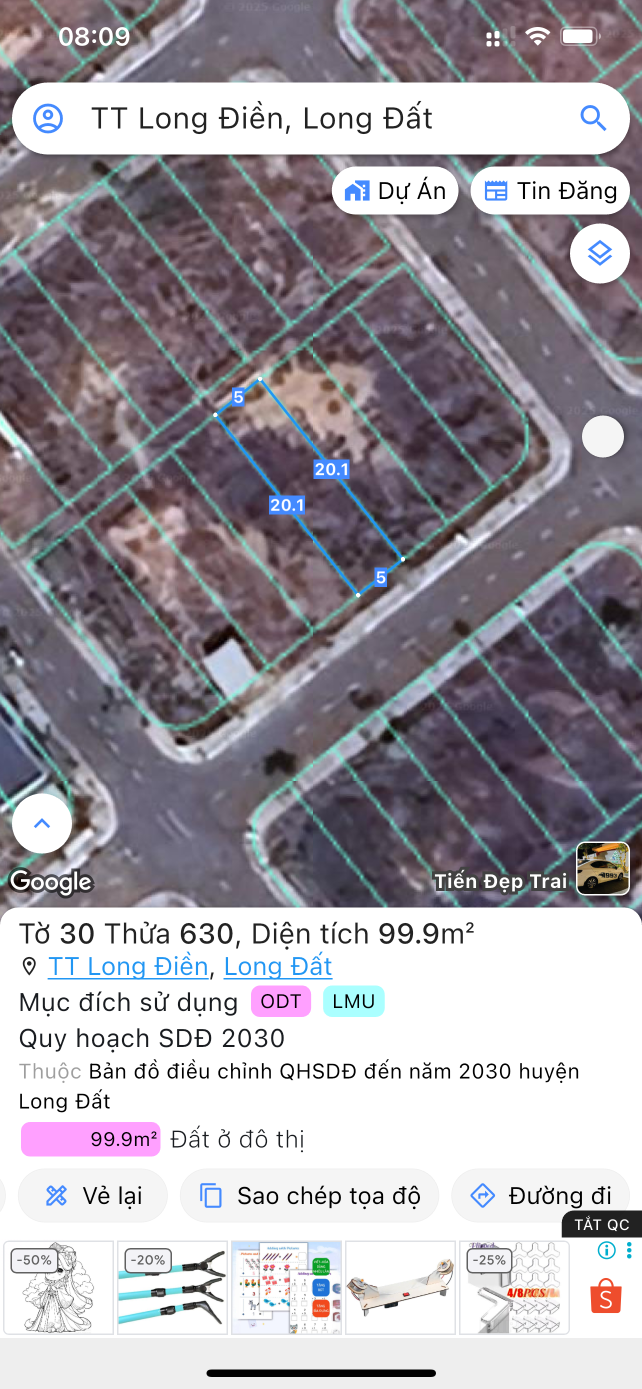Open the TT Long Điền link
Screen dimensions: 642x1389
click(128, 967)
